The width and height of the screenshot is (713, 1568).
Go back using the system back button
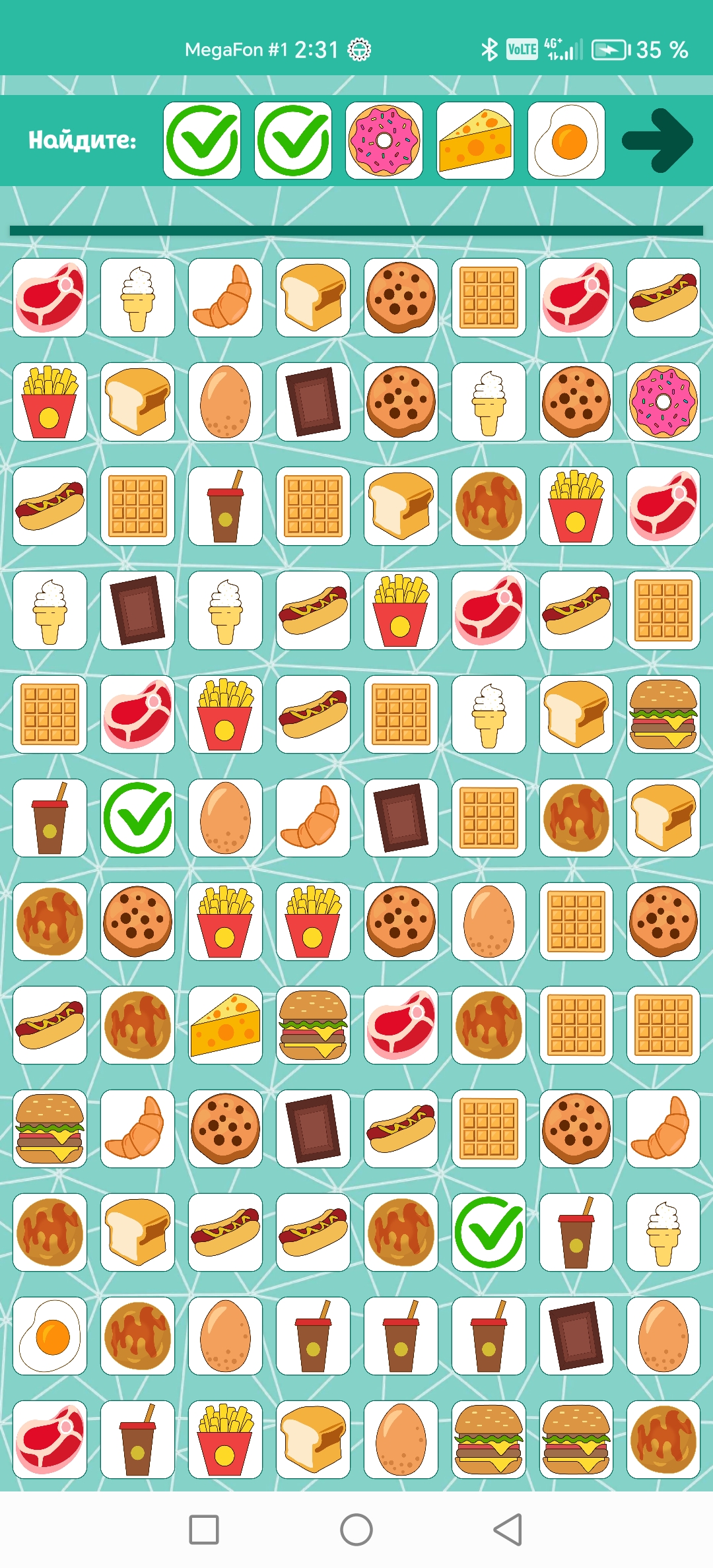pos(508,1529)
